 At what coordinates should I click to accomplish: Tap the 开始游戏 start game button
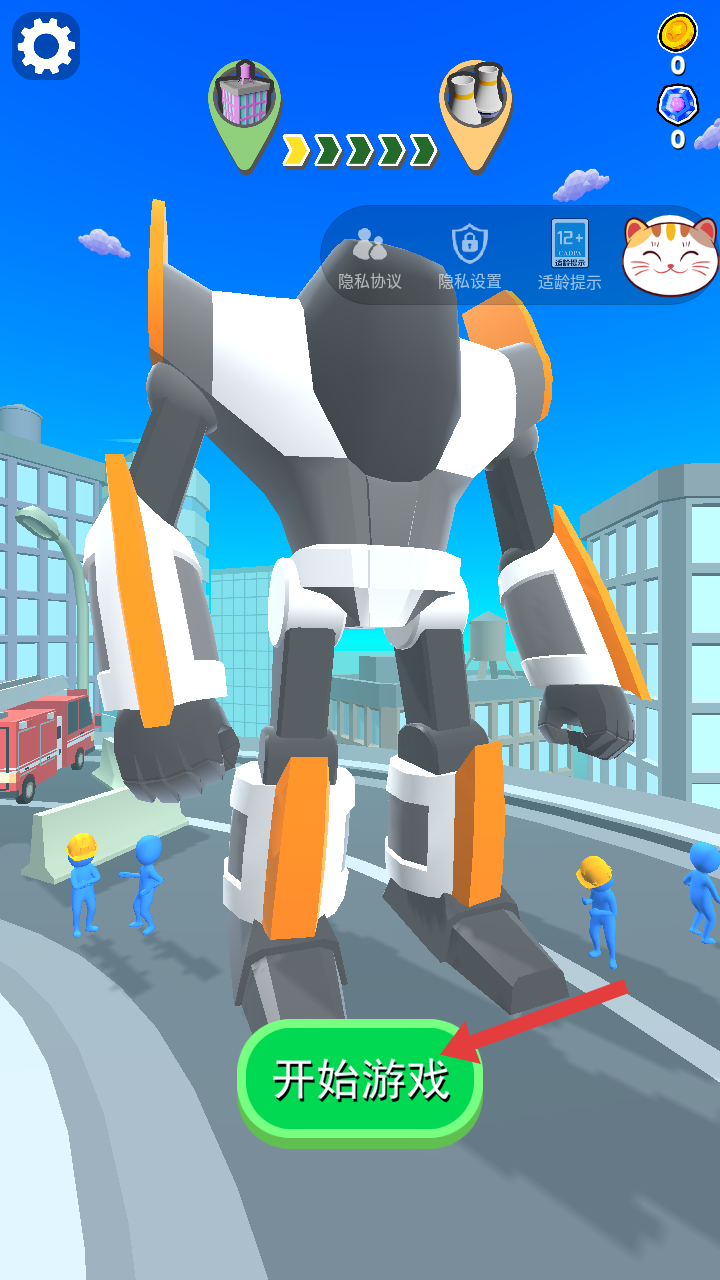click(360, 1081)
